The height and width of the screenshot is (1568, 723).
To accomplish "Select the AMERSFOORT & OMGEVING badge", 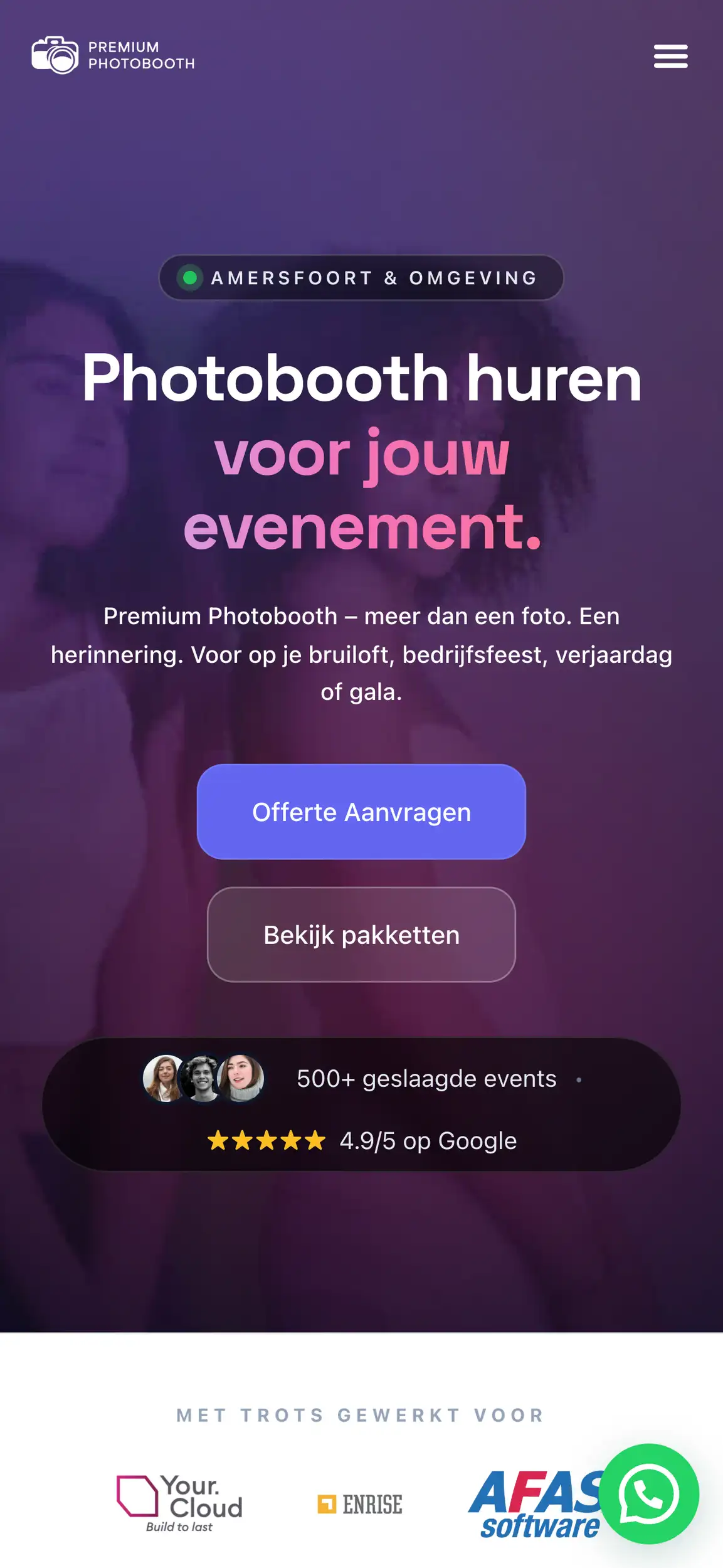I will click(x=361, y=278).
